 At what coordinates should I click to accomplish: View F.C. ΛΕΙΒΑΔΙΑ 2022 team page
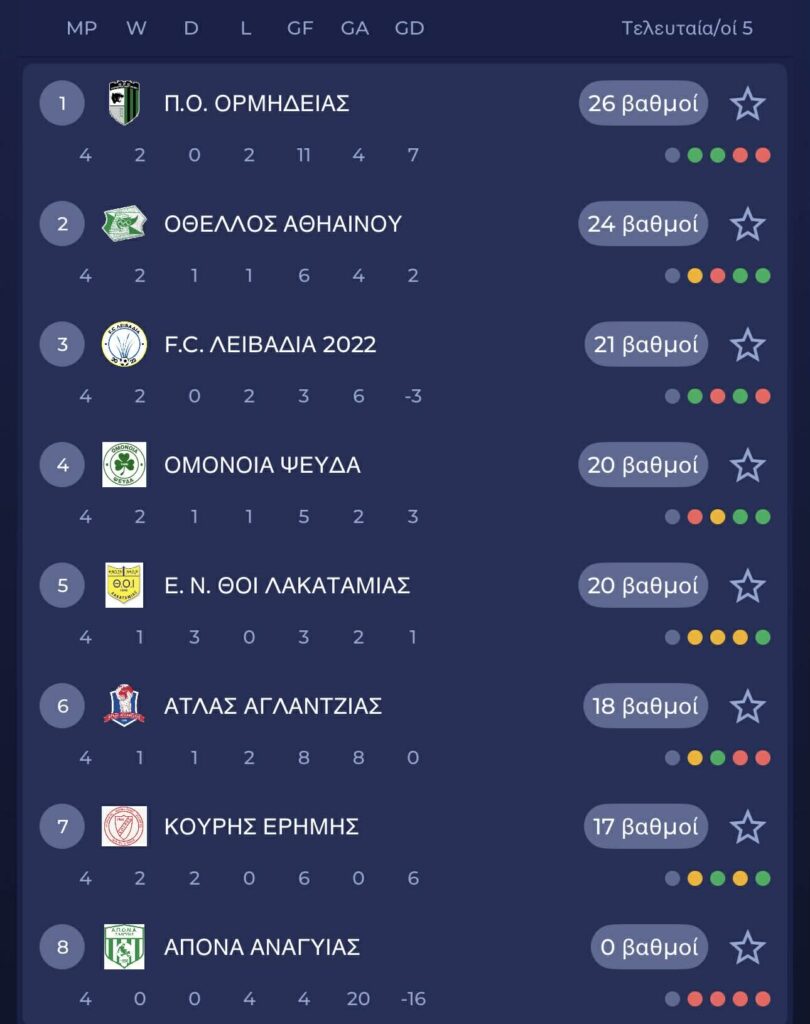click(270, 345)
